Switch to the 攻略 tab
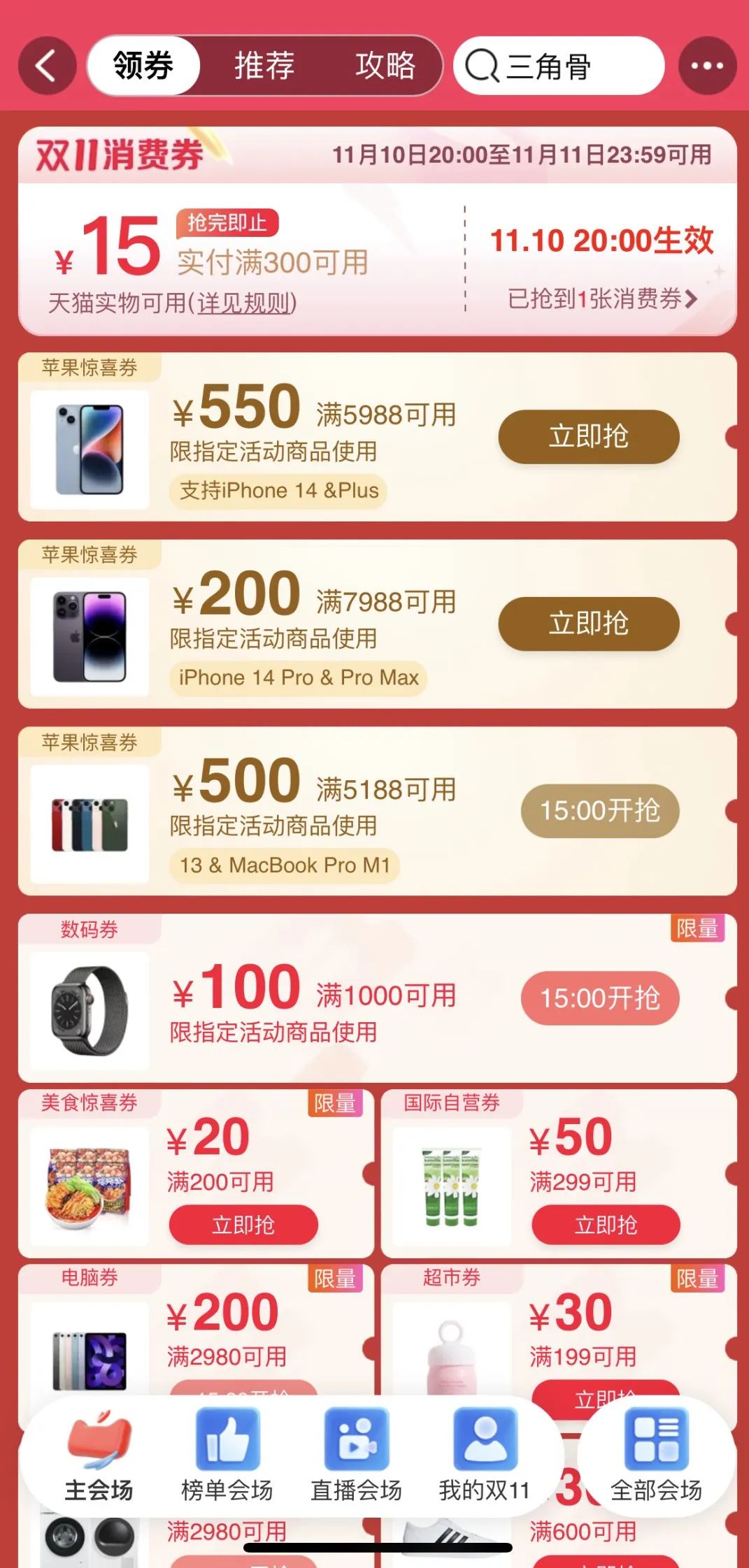 point(385,65)
